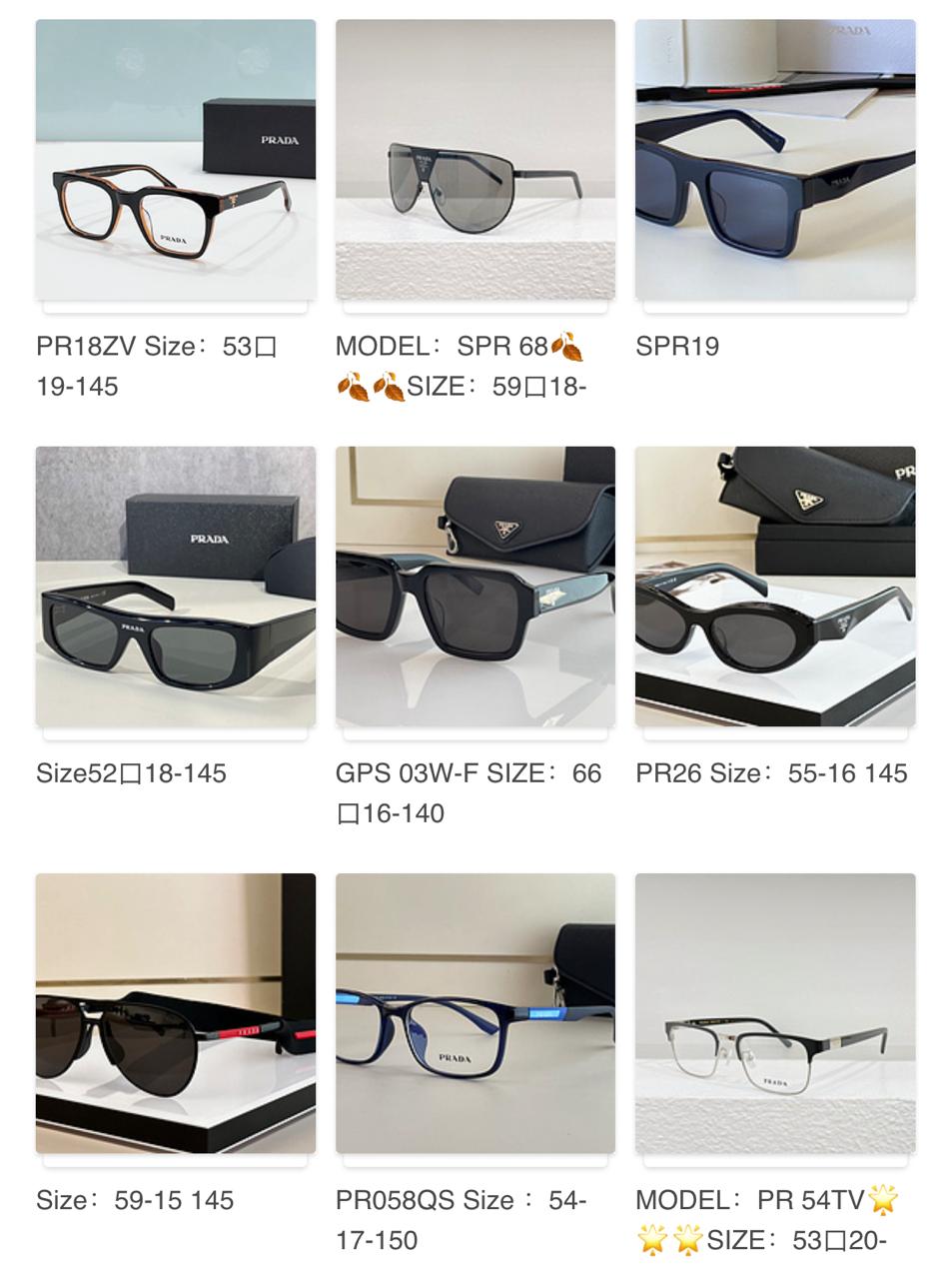Select the PR058QS blue frame glasses

click(x=476, y=1013)
